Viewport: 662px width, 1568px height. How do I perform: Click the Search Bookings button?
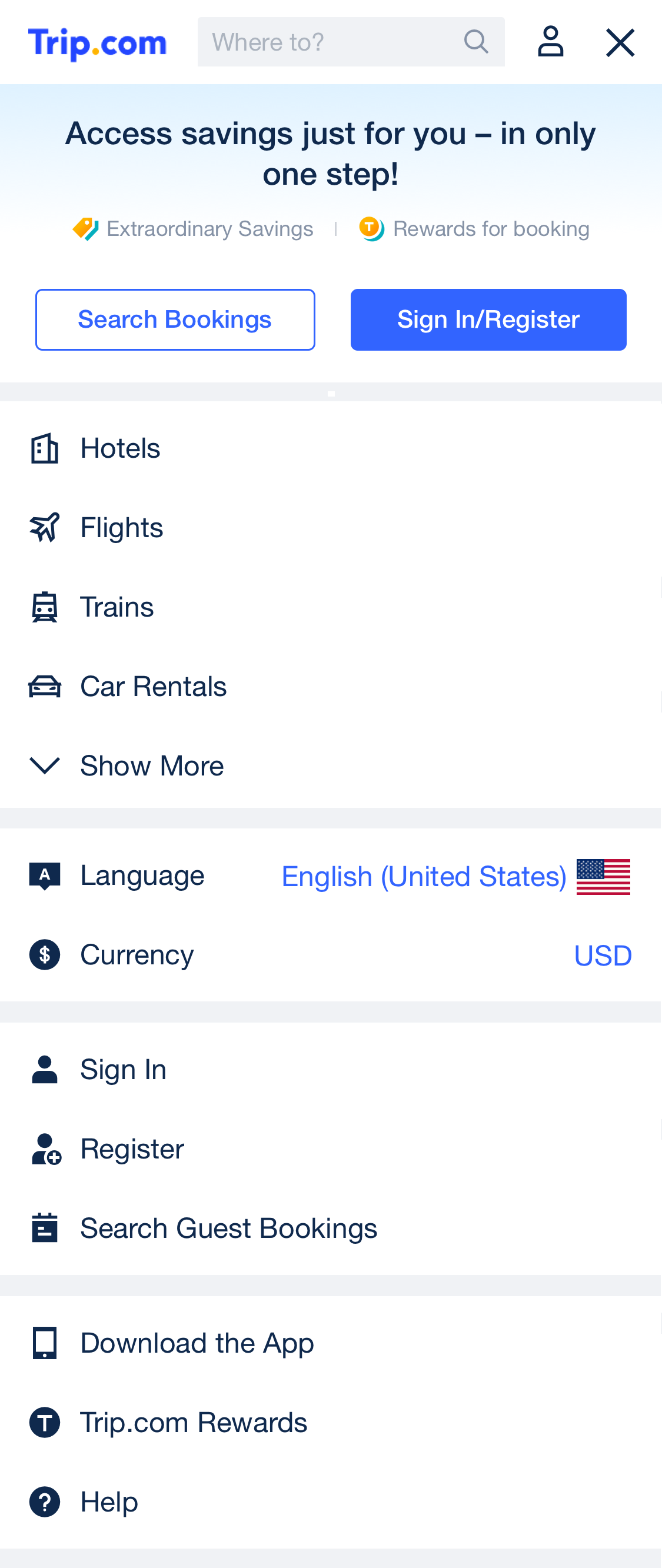click(x=175, y=319)
